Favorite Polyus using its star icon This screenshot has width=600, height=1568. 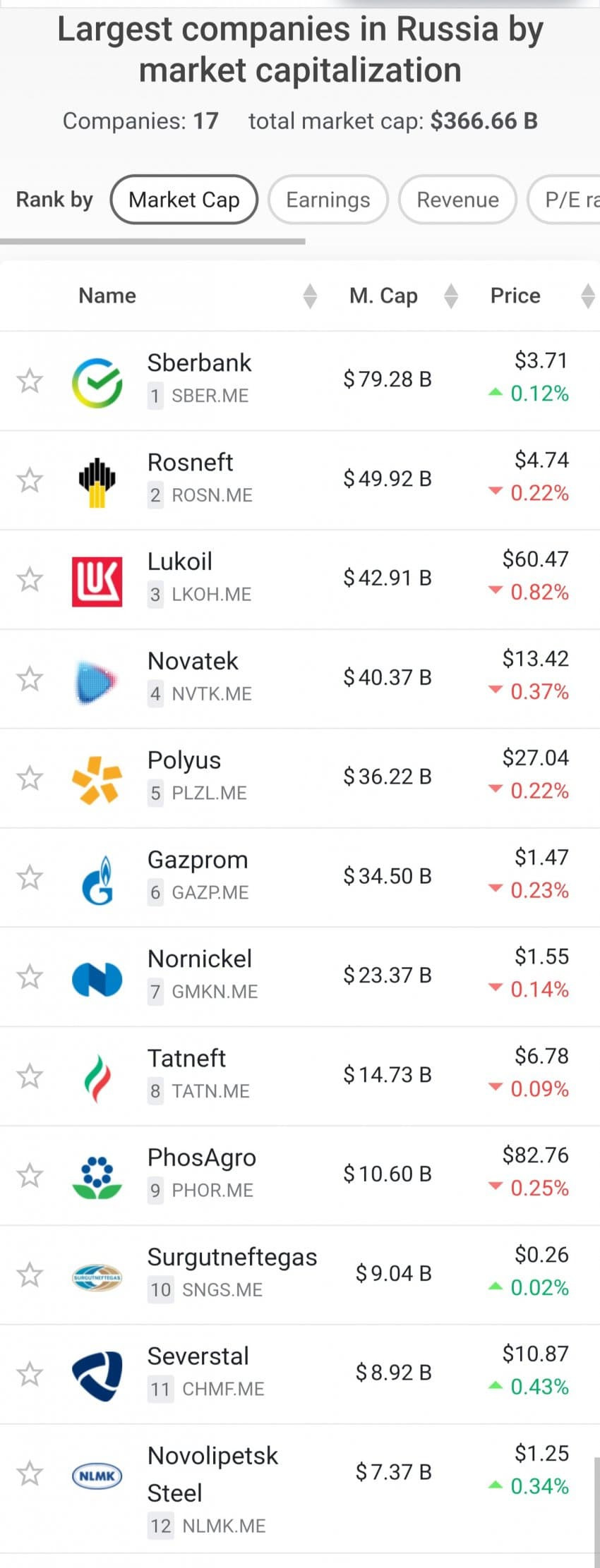click(30, 779)
